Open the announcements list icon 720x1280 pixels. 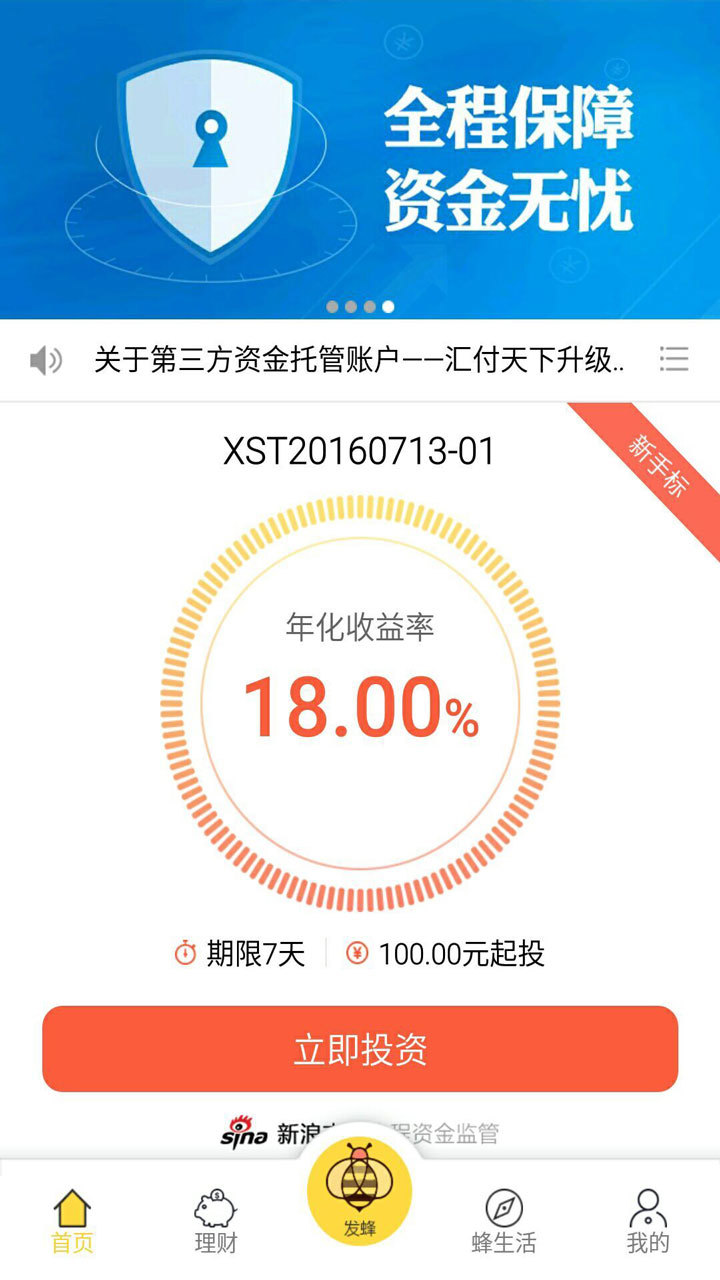(674, 360)
